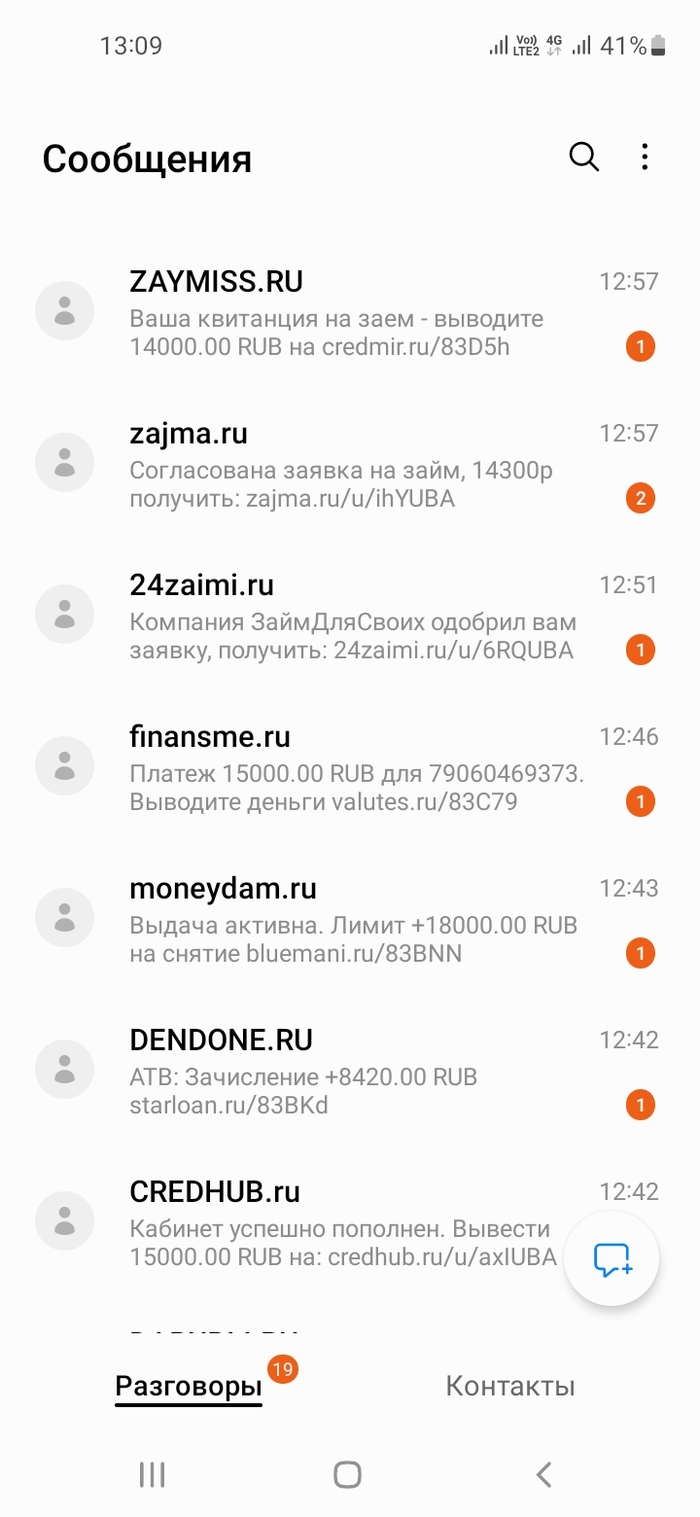Select the Разговоры tab

(189, 1387)
